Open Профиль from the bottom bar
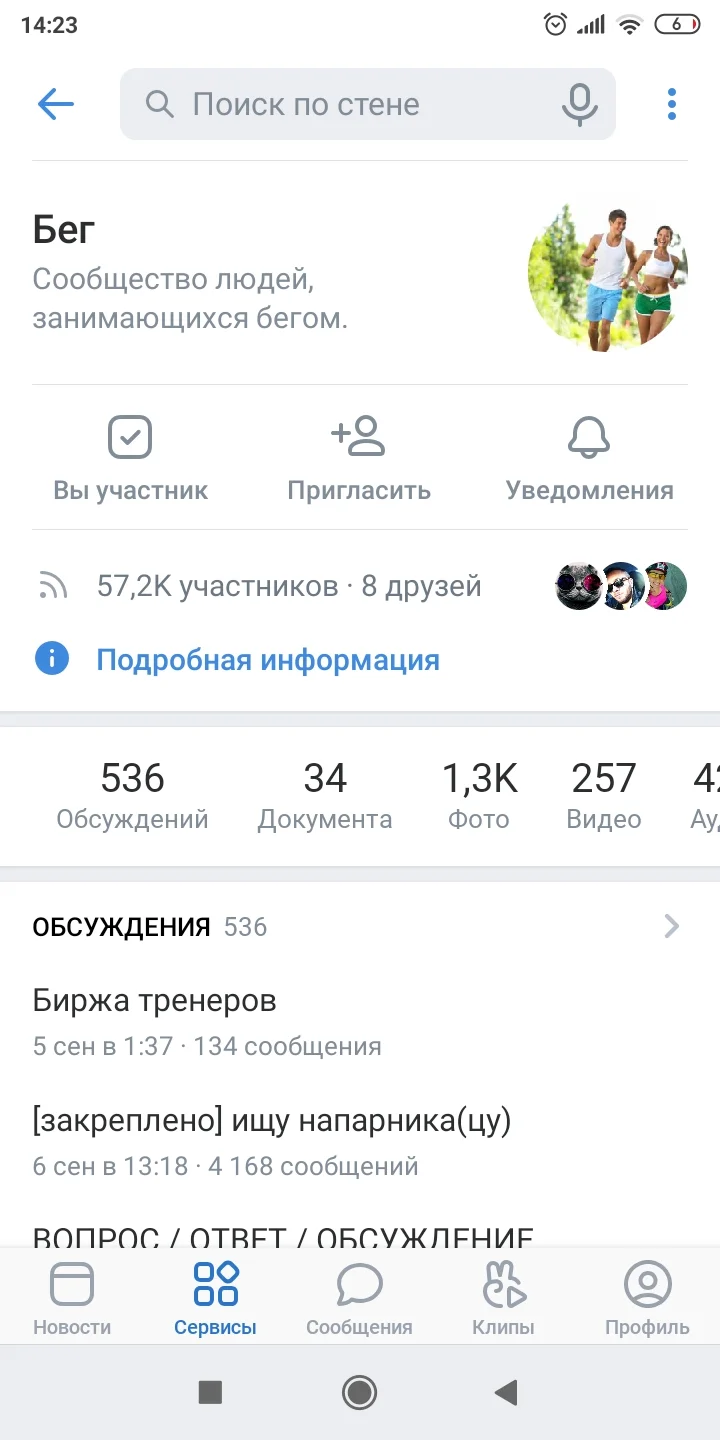 (x=647, y=1295)
